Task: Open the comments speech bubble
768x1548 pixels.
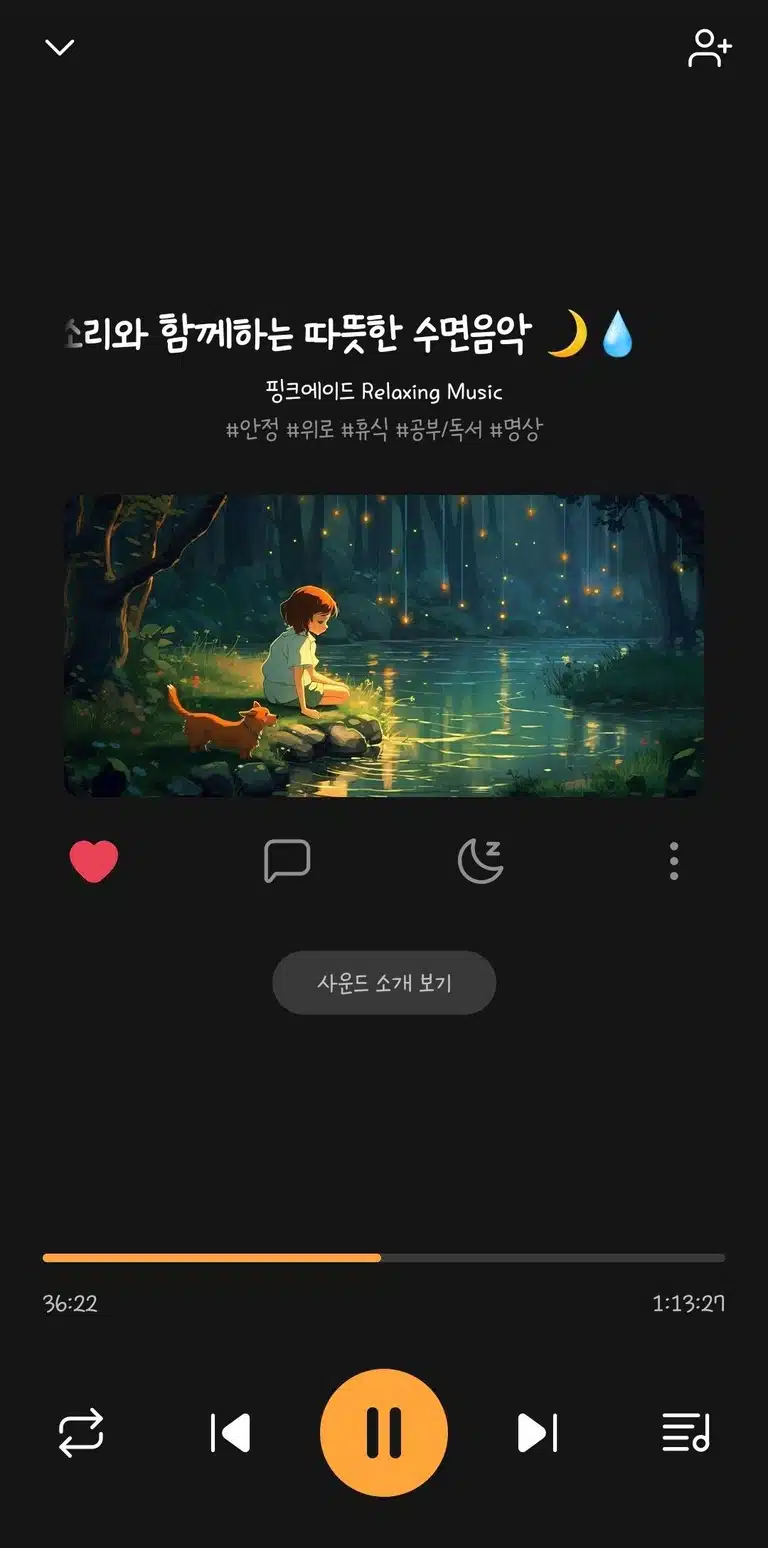Action: (287, 861)
